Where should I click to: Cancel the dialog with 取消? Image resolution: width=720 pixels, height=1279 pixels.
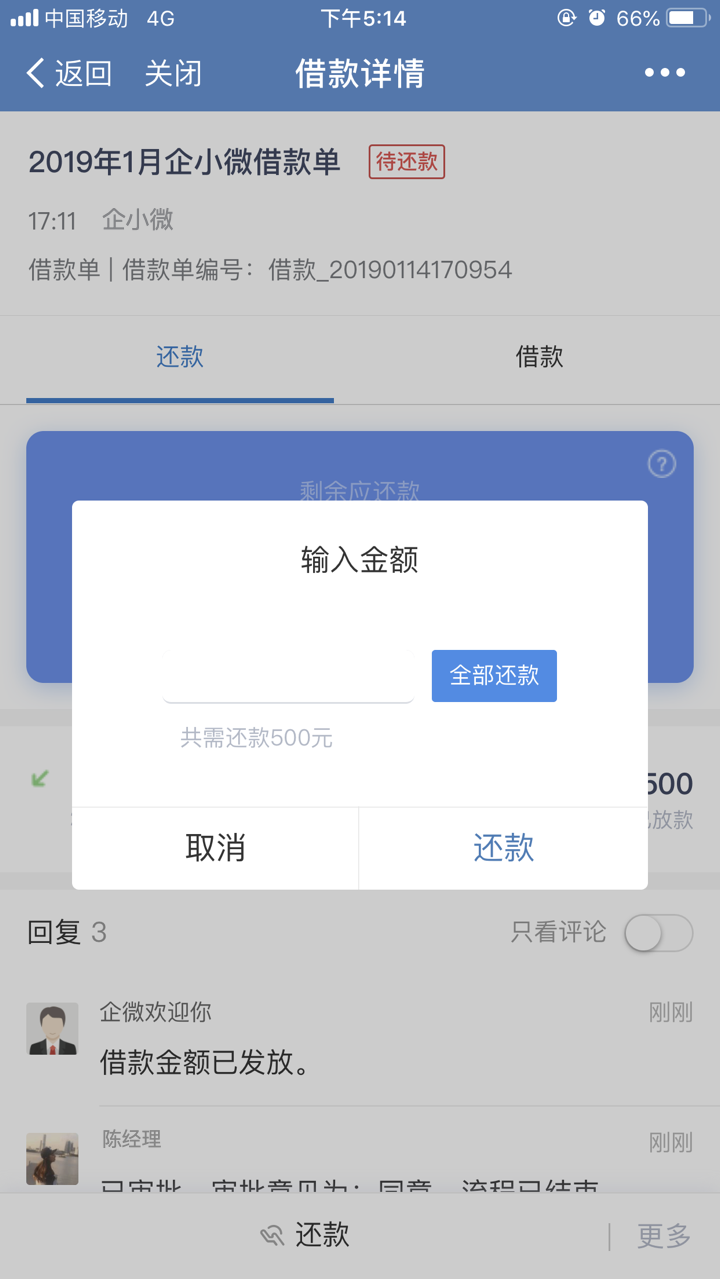pos(215,848)
